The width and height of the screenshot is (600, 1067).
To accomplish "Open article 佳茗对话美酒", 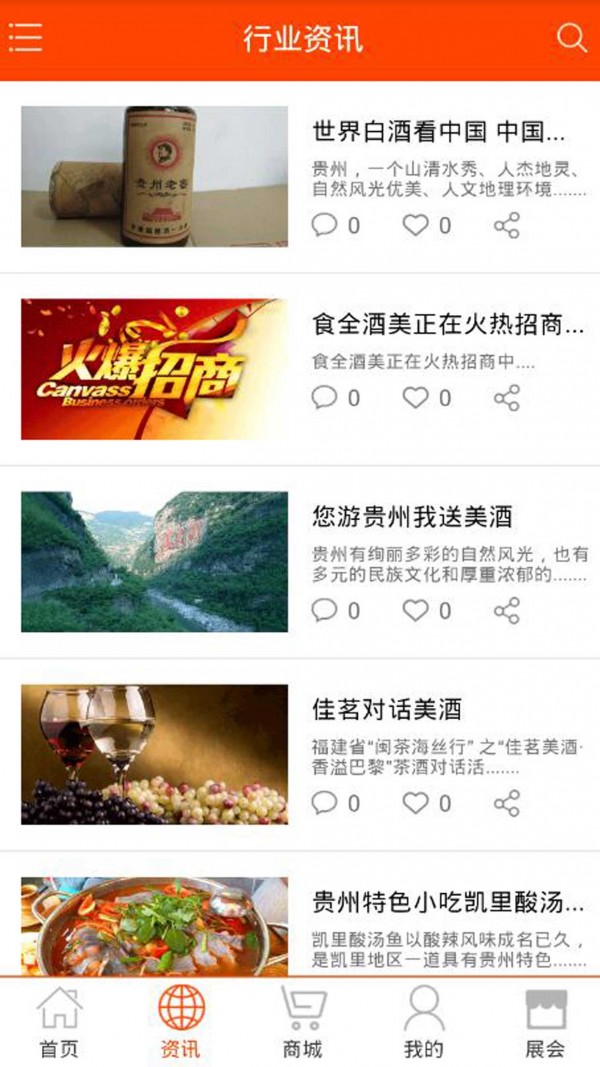I will [x=387, y=710].
